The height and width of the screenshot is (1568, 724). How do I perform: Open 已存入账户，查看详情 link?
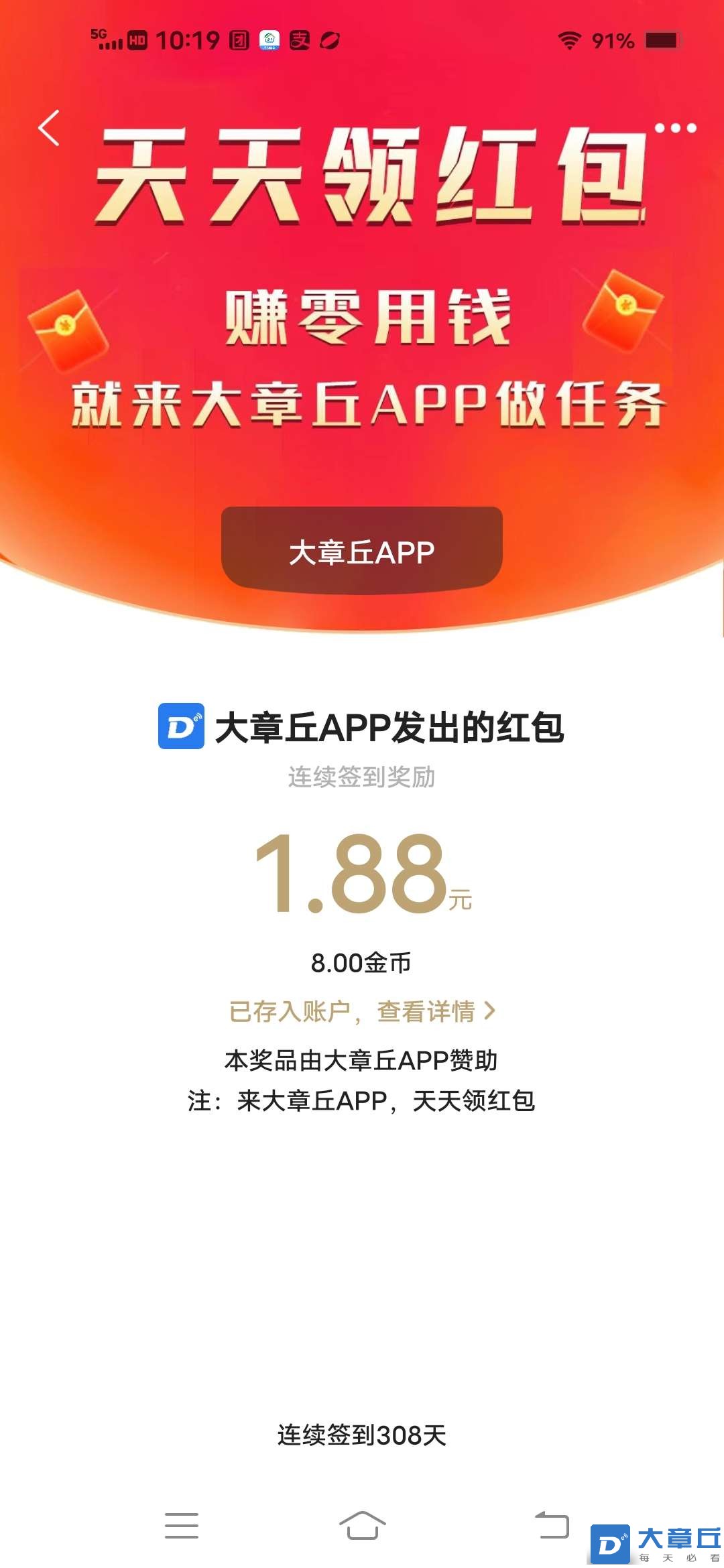[361, 1011]
